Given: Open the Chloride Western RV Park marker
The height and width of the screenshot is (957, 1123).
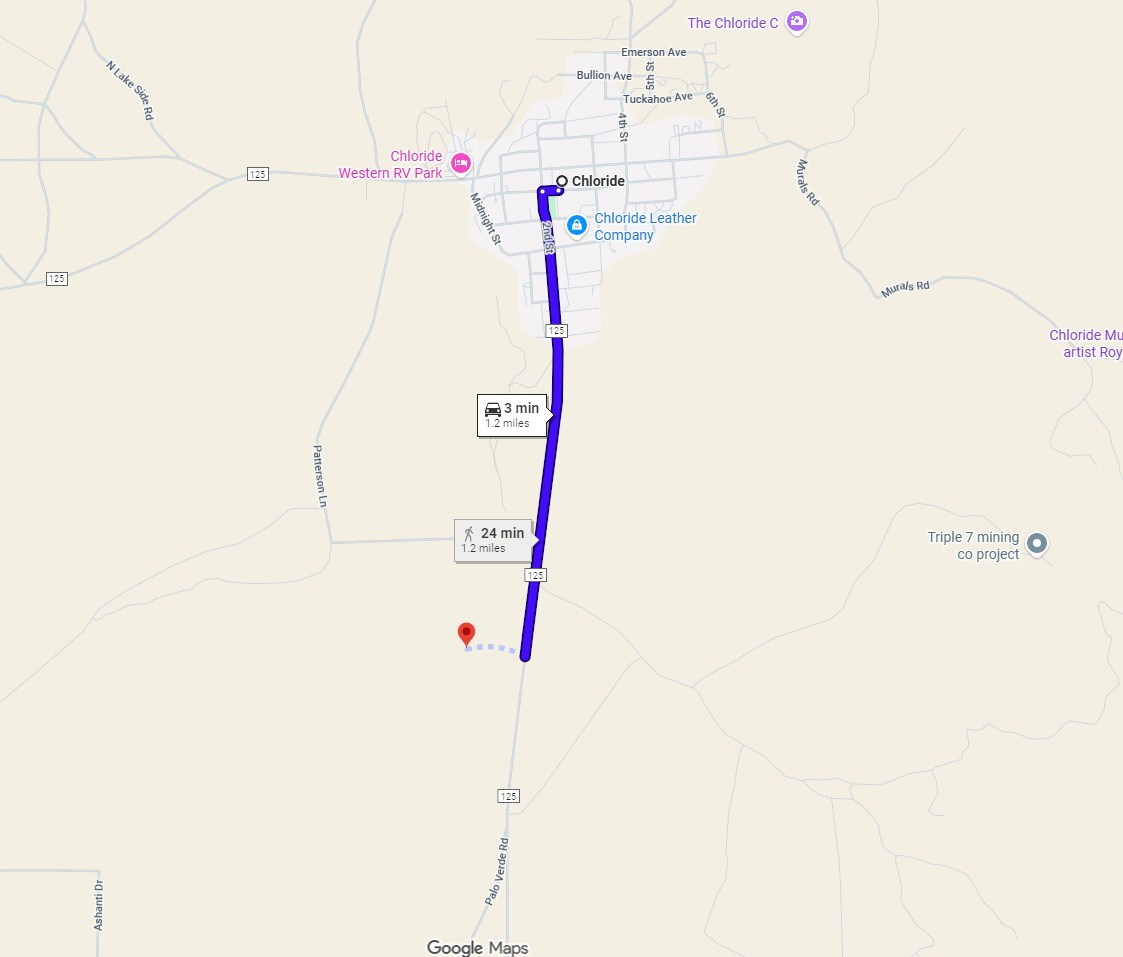Looking at the screenshot, I should click(x=460, y=163).
